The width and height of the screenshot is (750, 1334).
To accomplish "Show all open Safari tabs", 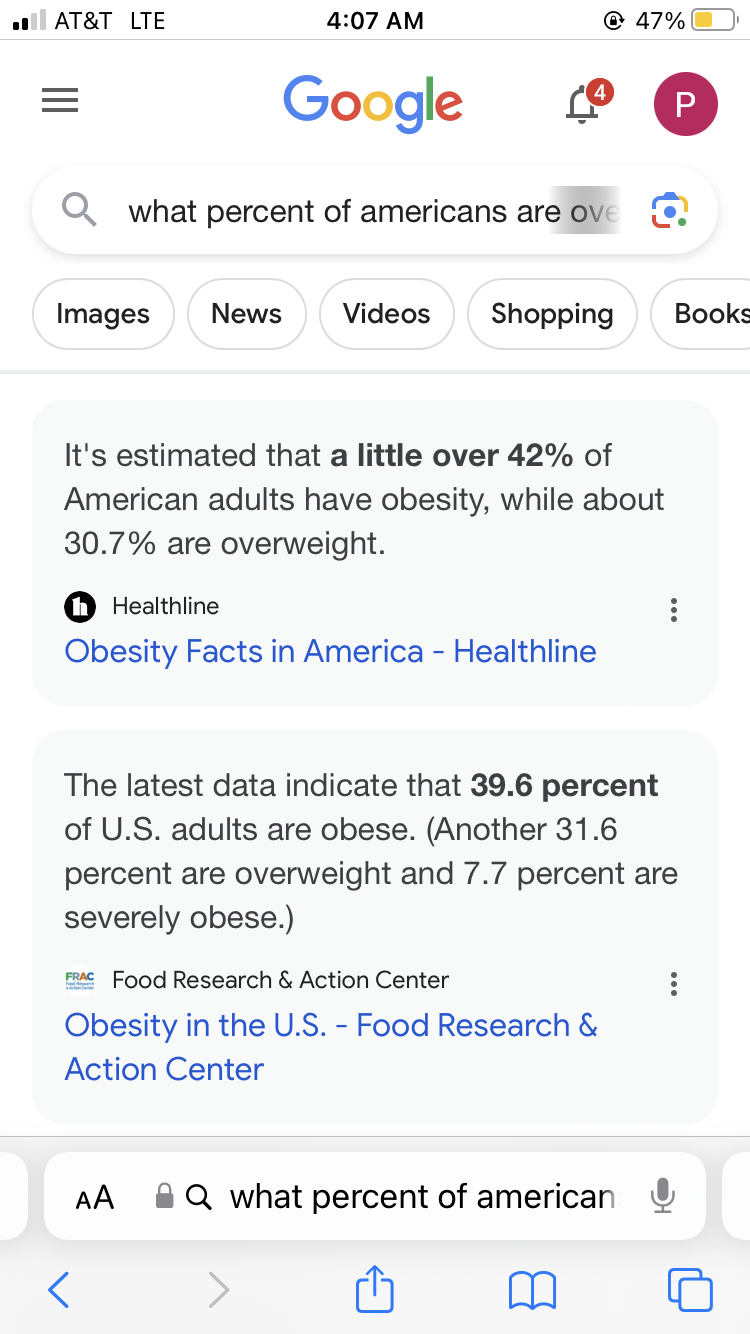I will click(x=690, y=1290).
